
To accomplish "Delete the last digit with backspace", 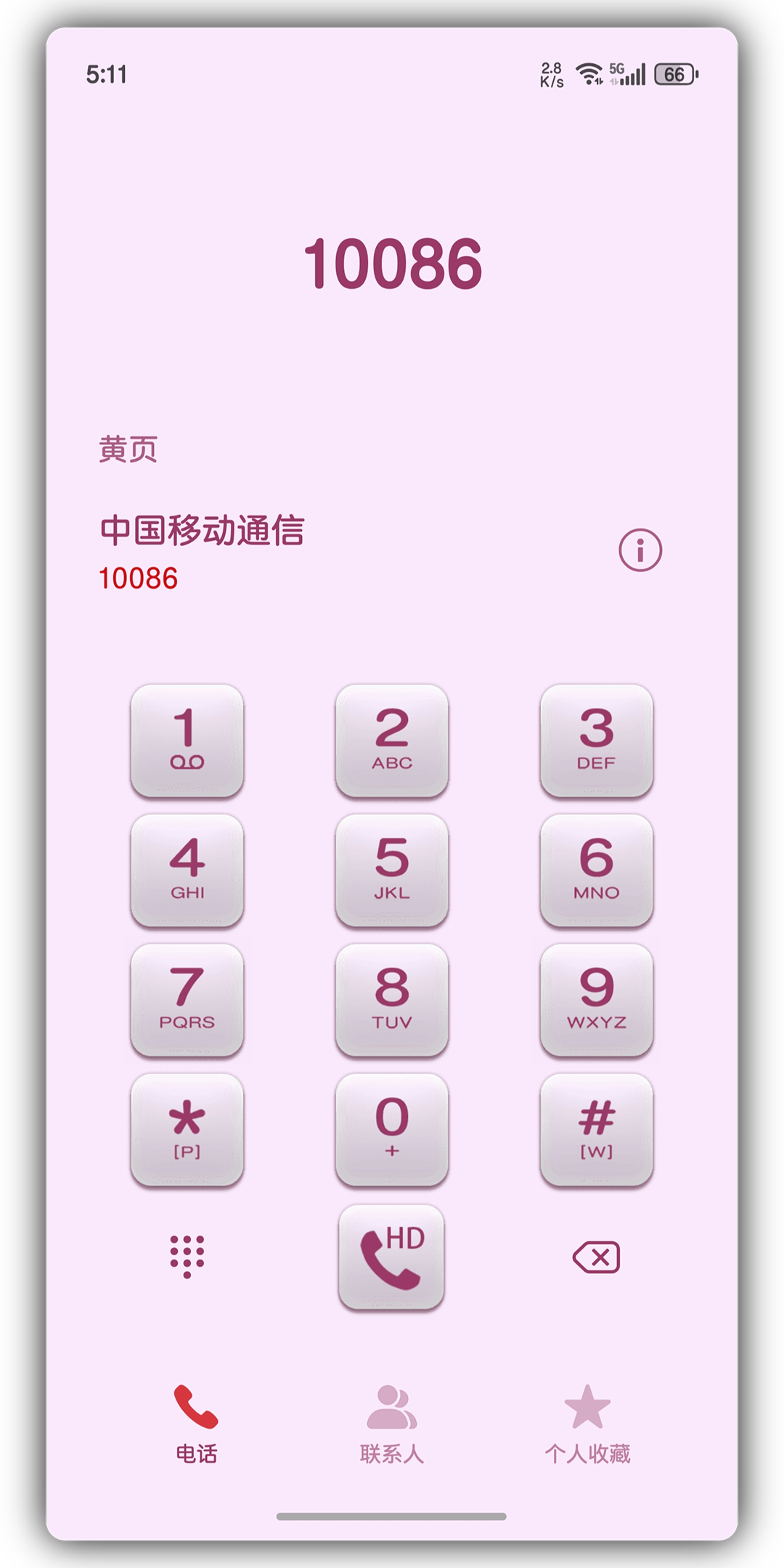I will pyautogui.click(x=597, y=1257).
